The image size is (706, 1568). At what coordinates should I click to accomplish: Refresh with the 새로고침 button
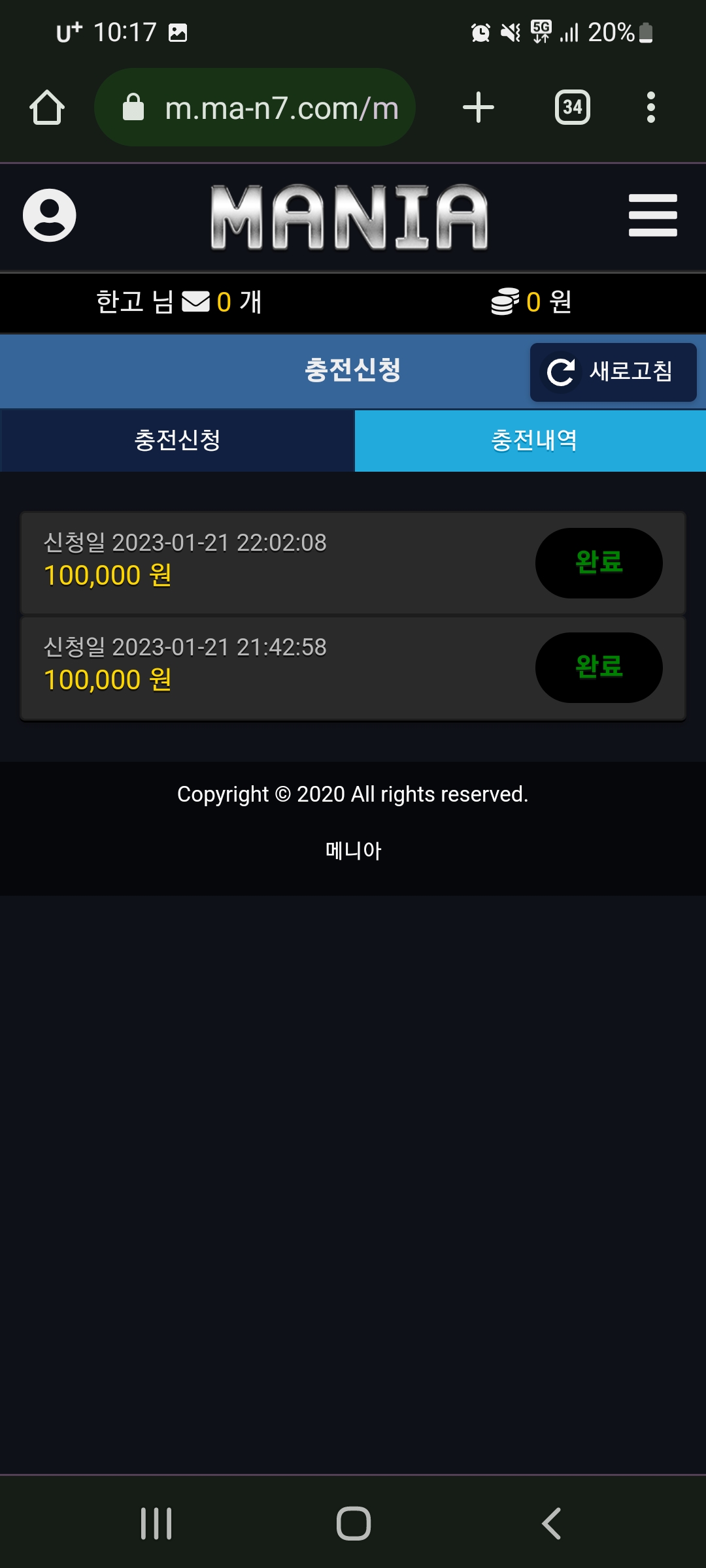(x=613, y=372)
